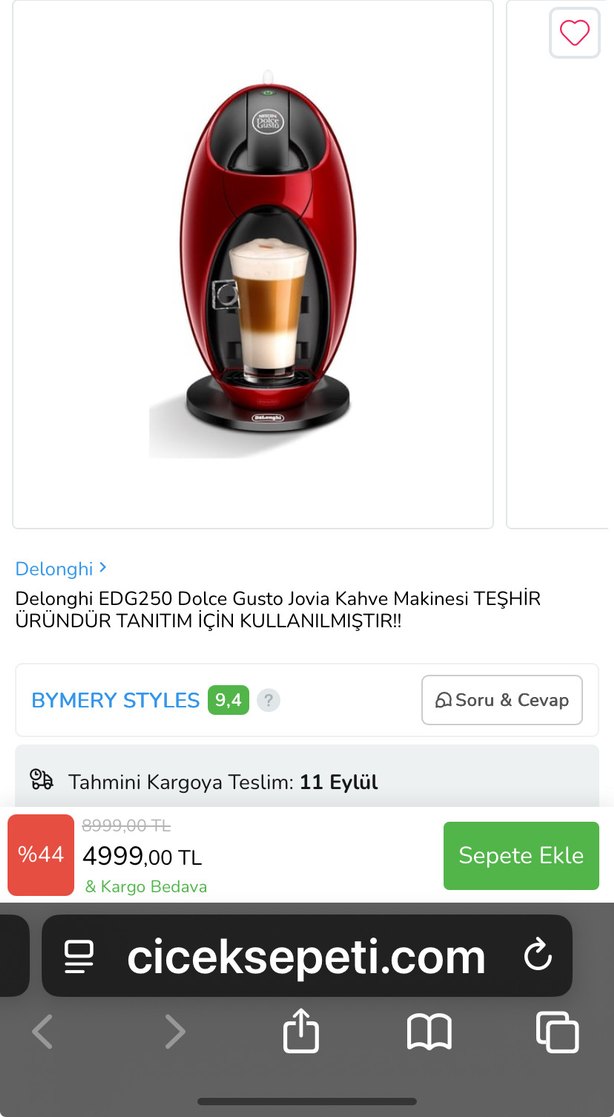Open the coffee machine product image
The image size is (614, 1117).
pyautogui.click(x=253, y=264)
